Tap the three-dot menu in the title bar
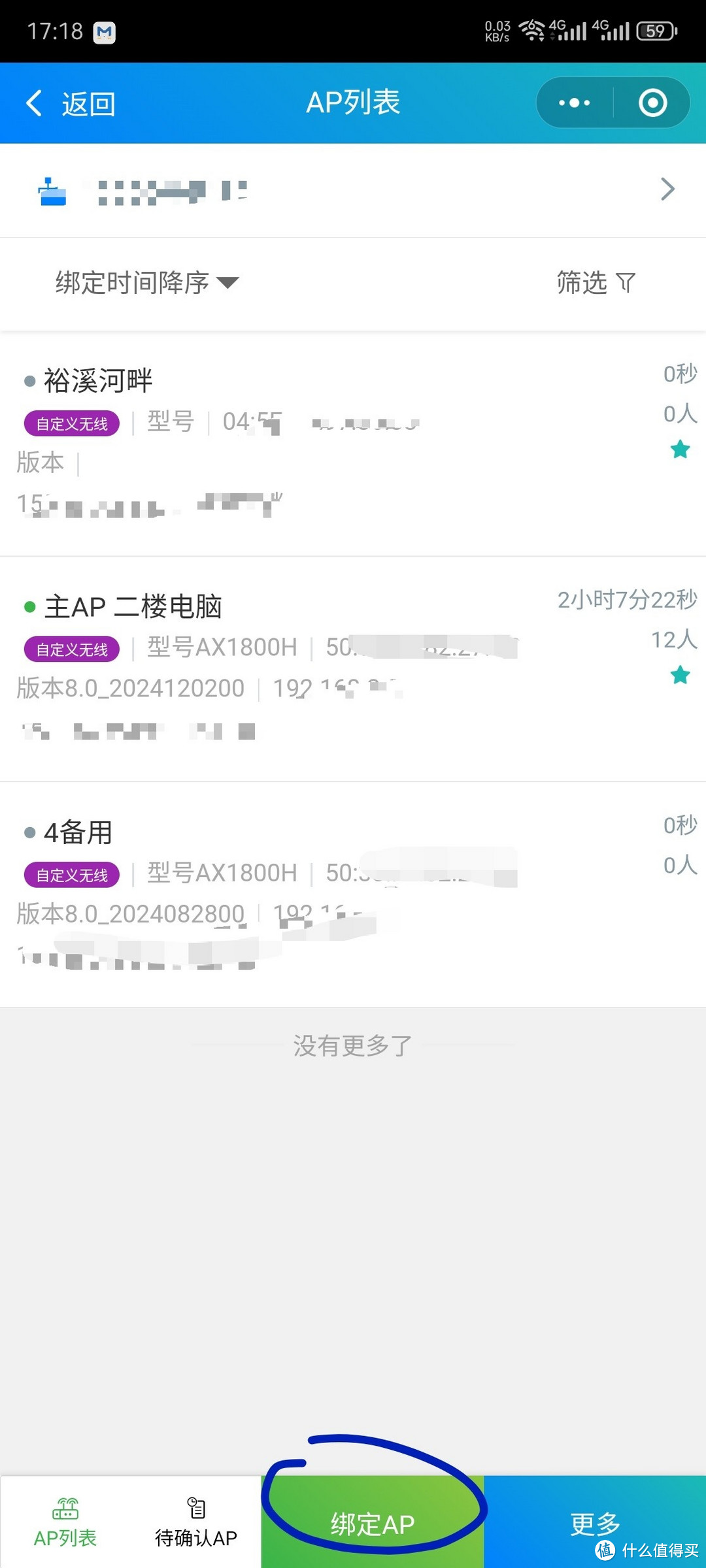Screen dimensions: 706x1568 [x=574, y=103]
